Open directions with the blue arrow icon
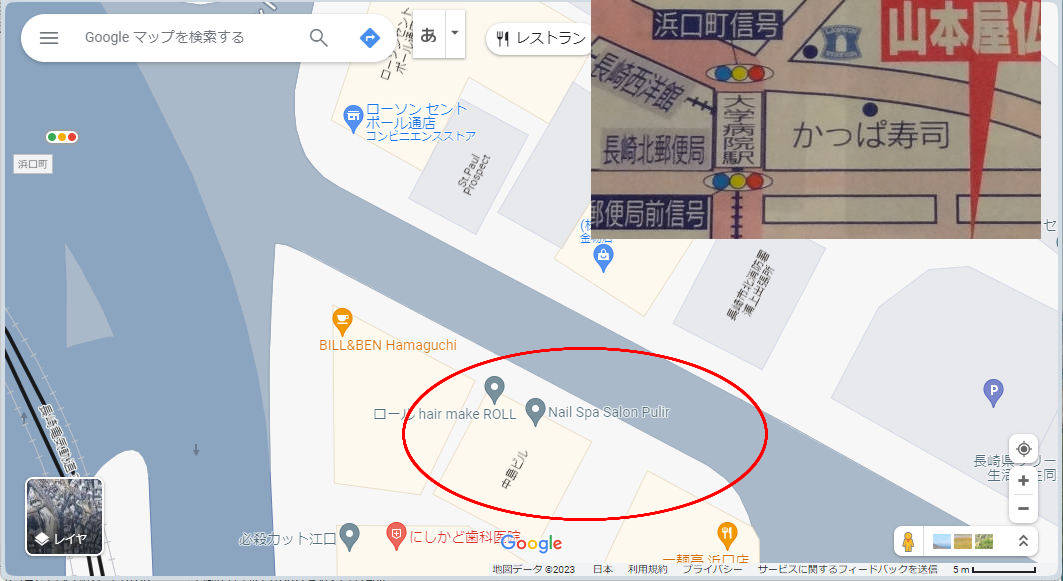 point(369,37)
